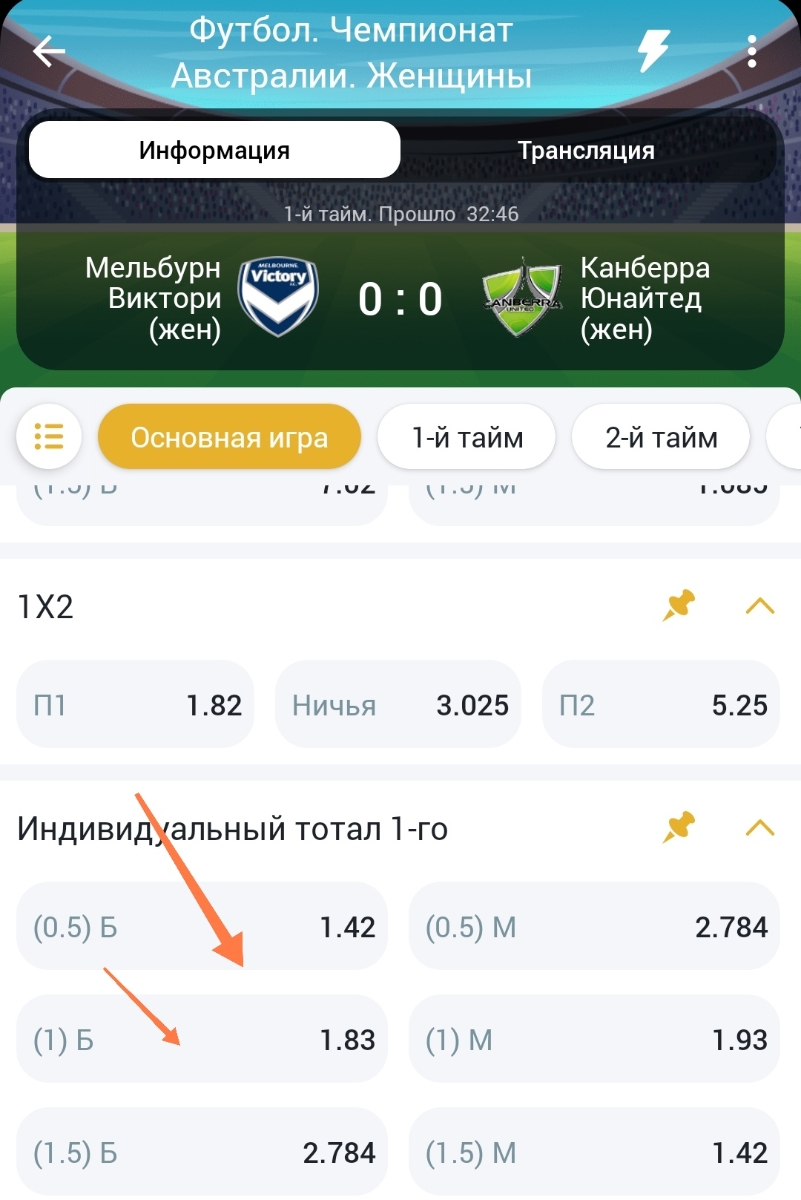Choose (1) М at 1.93
801x1200 pixels.
tap(596, 1040)
